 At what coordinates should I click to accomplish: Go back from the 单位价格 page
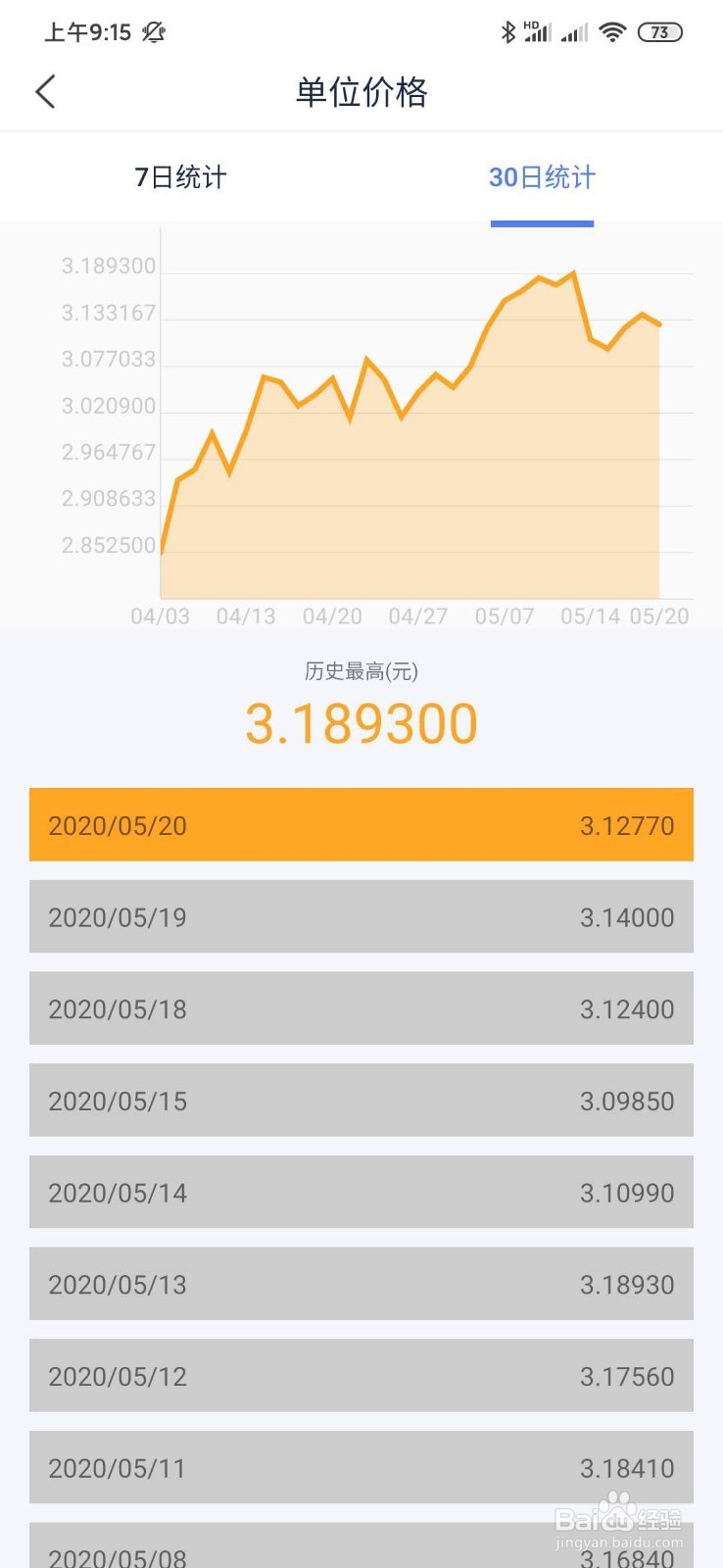(45, 92)
